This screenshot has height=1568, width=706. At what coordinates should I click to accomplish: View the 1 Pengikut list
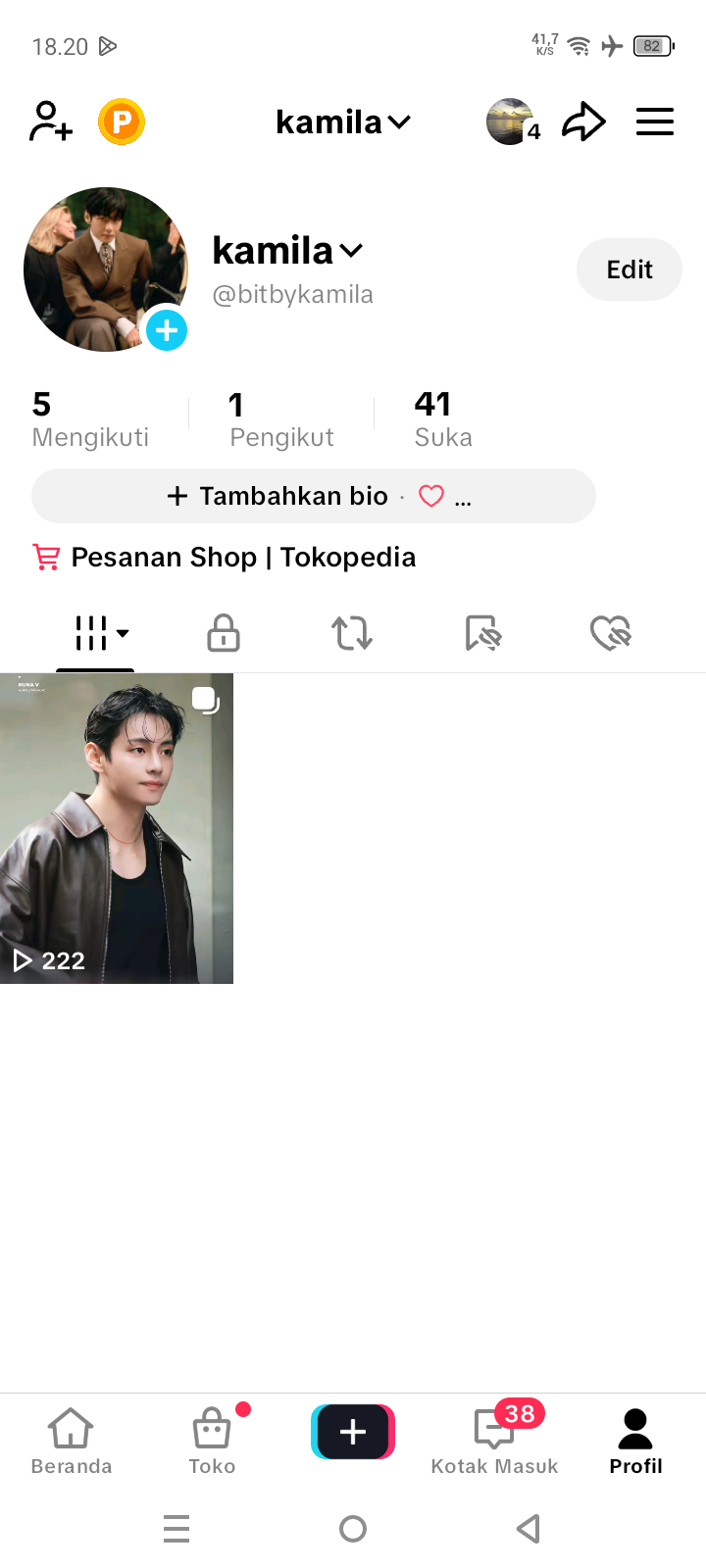pos(281,419)
